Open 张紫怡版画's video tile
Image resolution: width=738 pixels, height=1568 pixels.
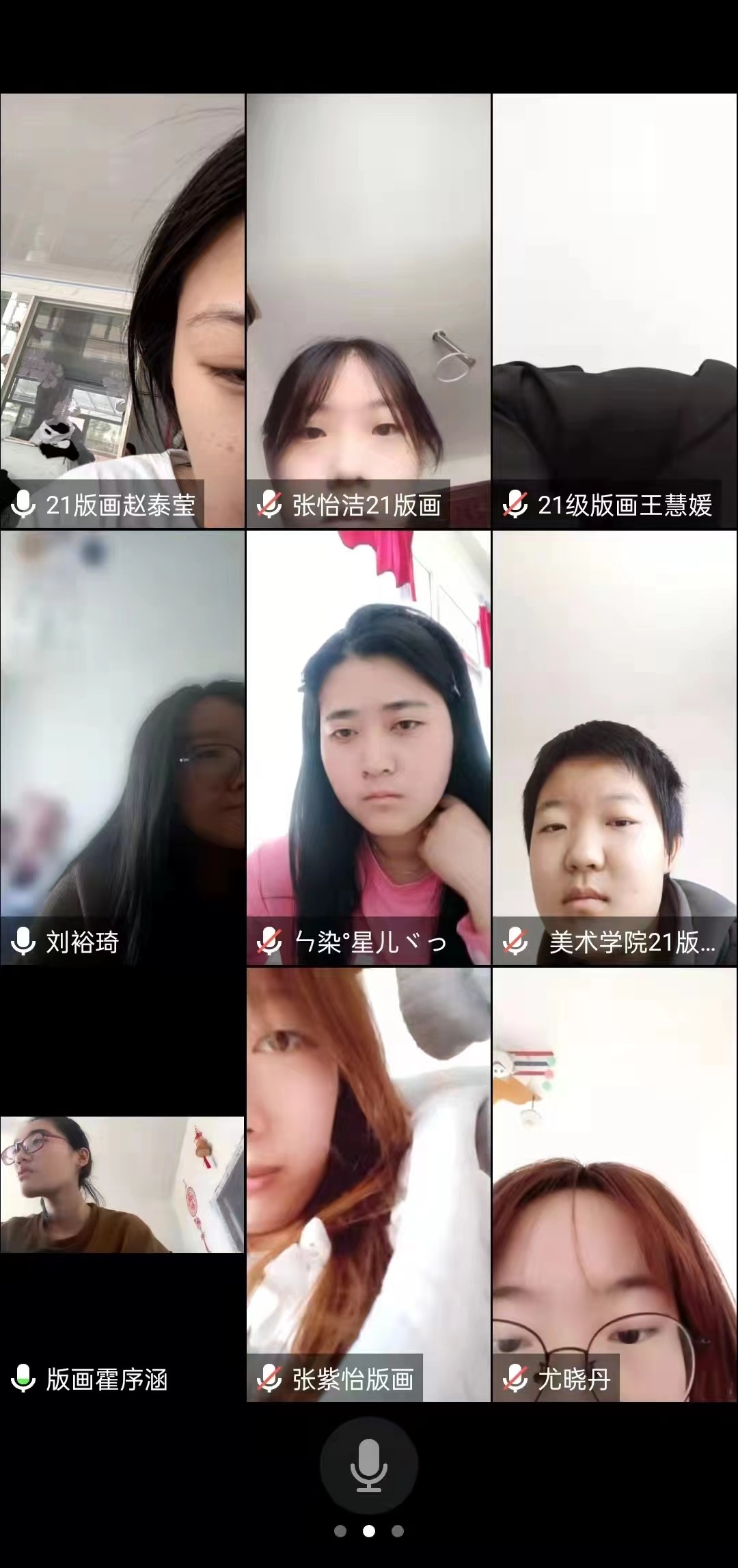click(368, 1185)
